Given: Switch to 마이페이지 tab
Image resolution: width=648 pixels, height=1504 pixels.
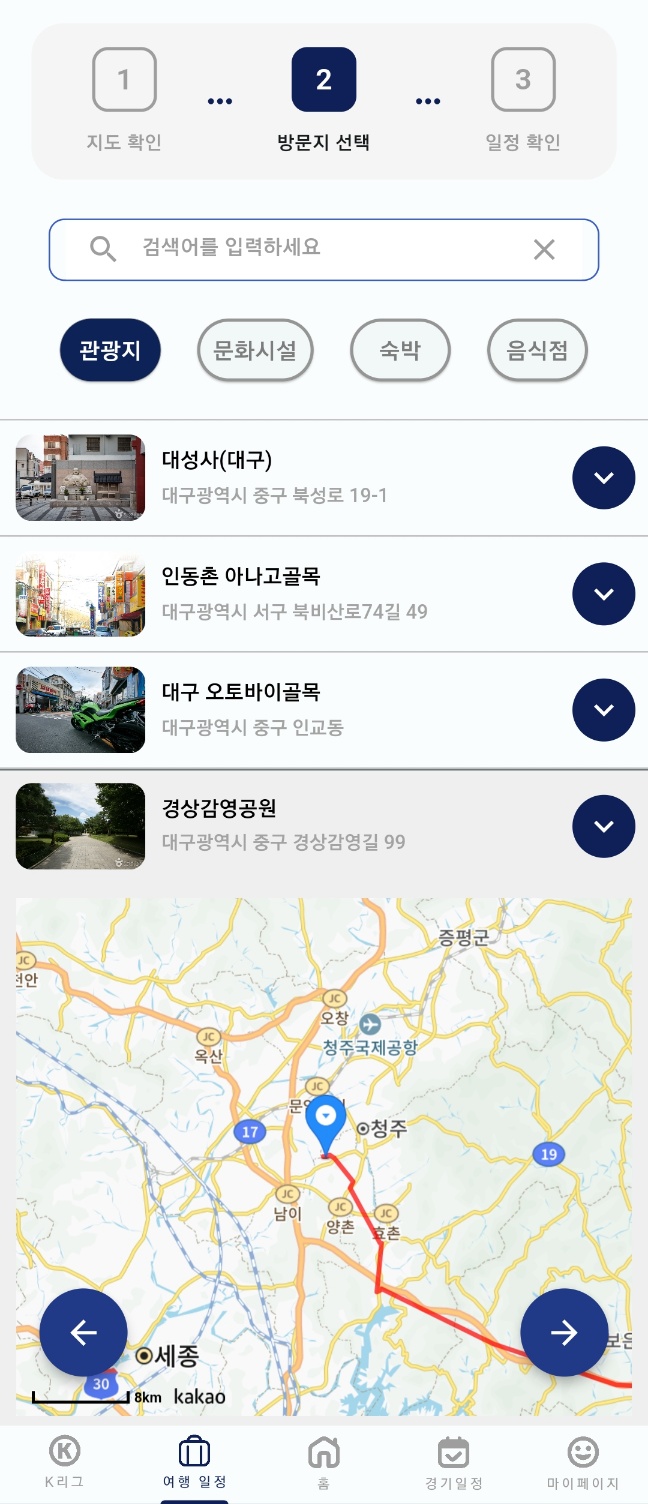Looking at the screenshot, I should pos(583,1463).
